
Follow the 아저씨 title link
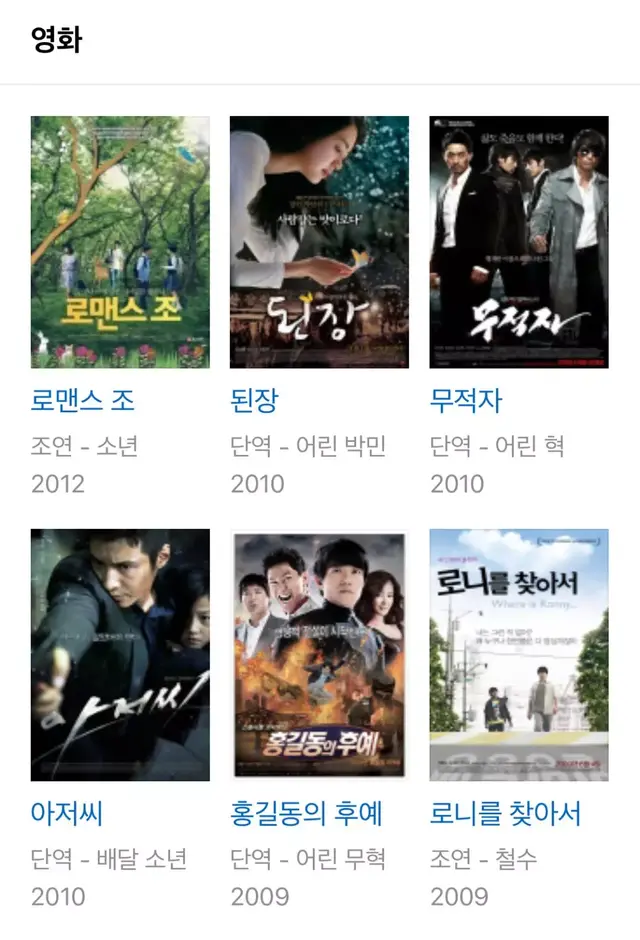67,813
